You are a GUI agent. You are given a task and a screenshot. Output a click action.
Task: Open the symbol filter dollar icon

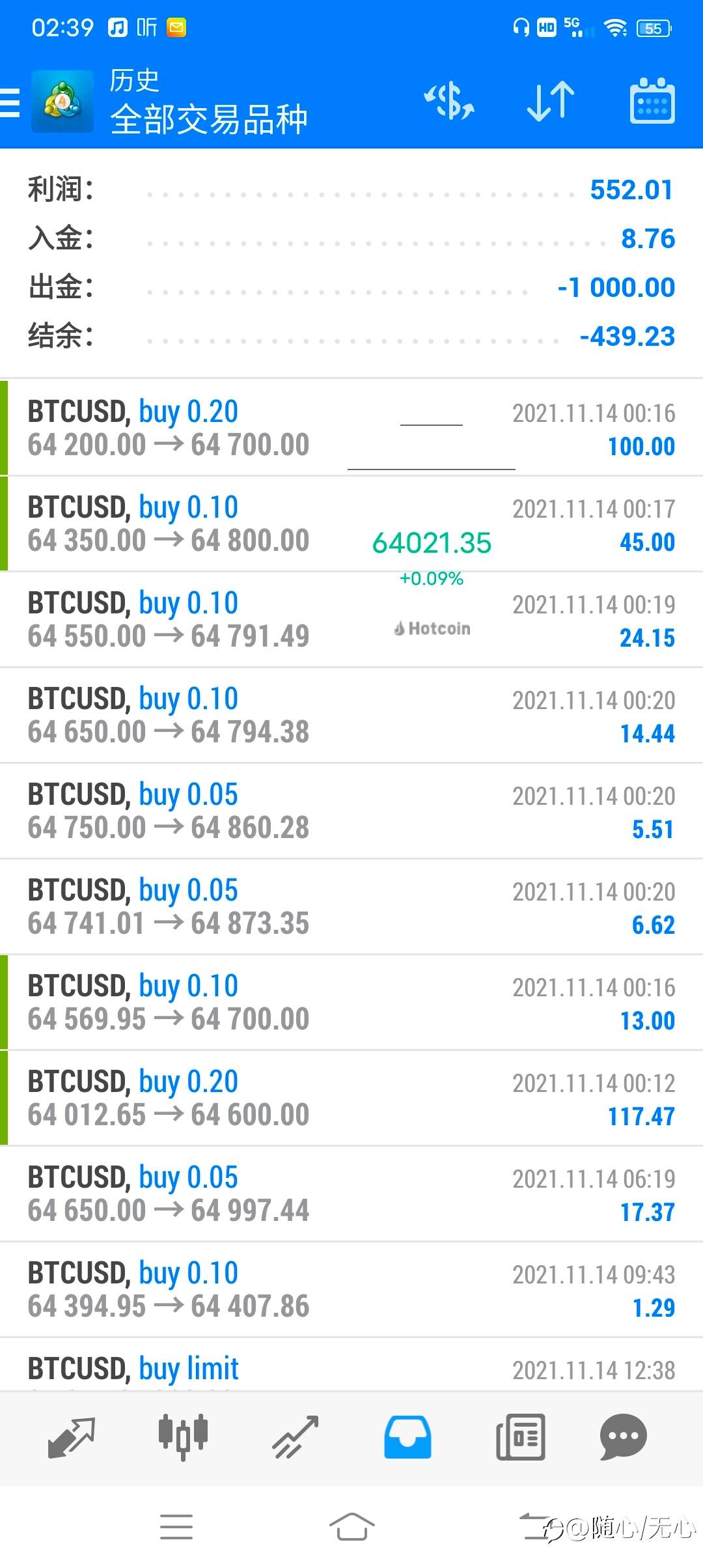click(x=449, y=101)
